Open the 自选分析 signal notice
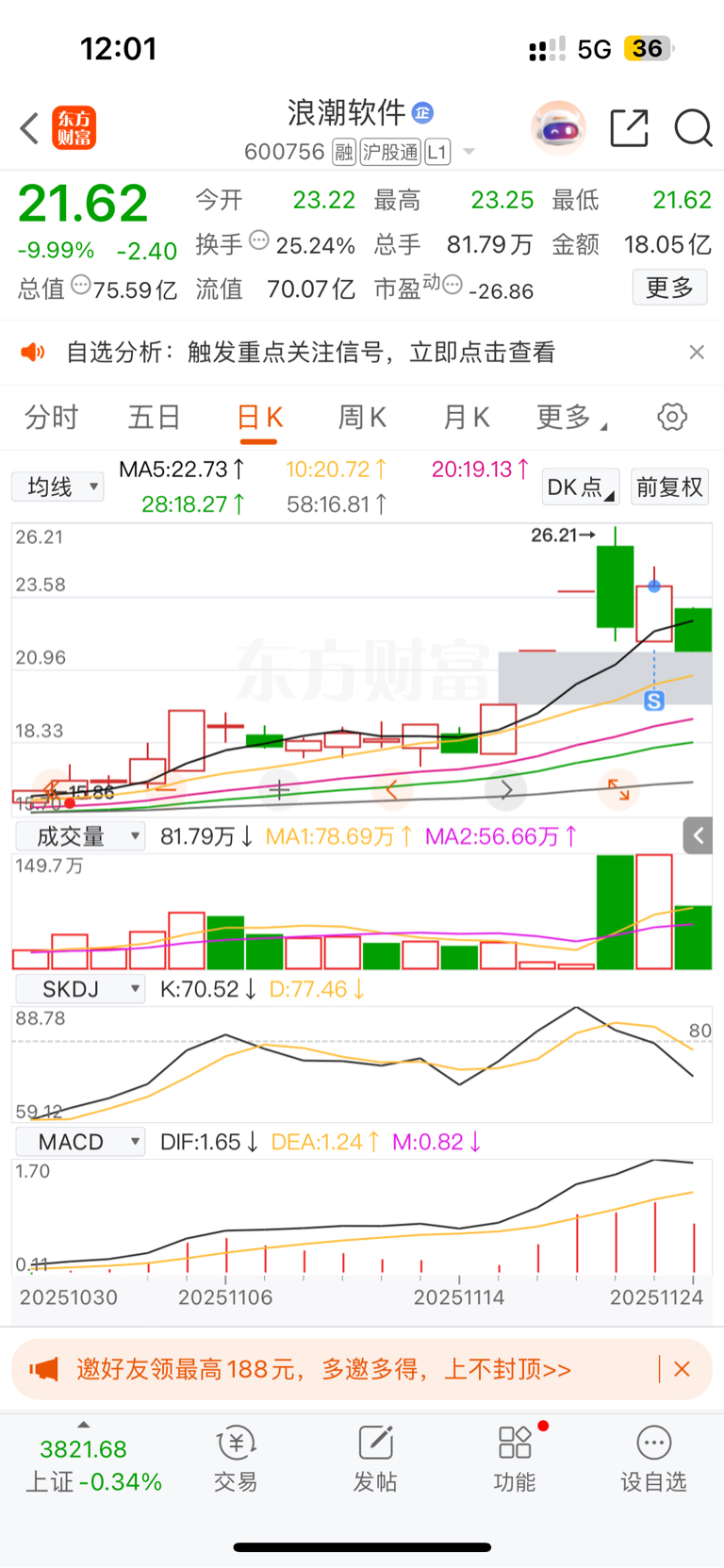 click(311, 353)
